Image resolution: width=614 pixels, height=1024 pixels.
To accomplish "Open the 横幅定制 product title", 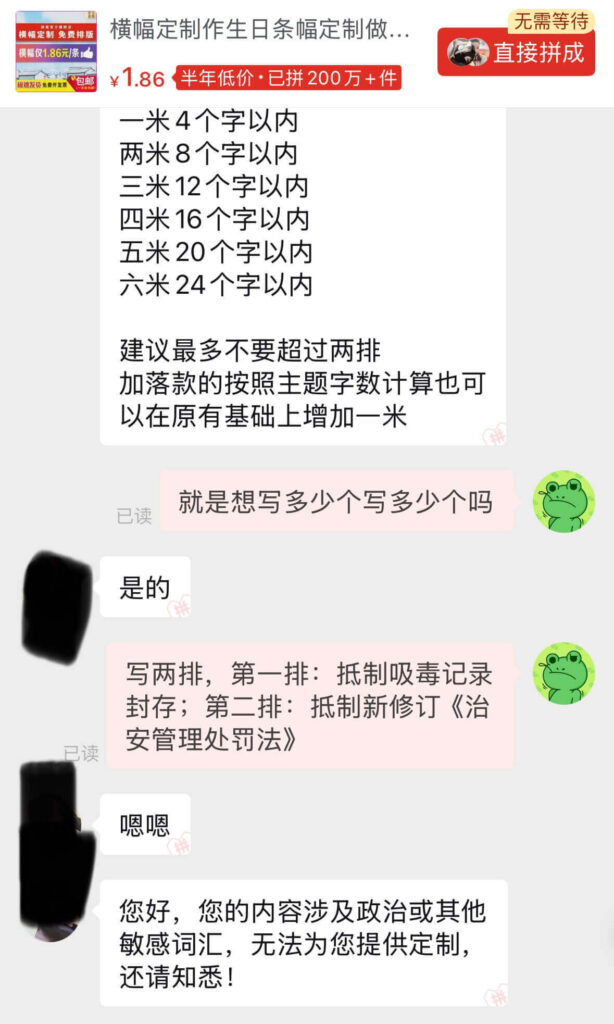I will click(x=260, y=29).
